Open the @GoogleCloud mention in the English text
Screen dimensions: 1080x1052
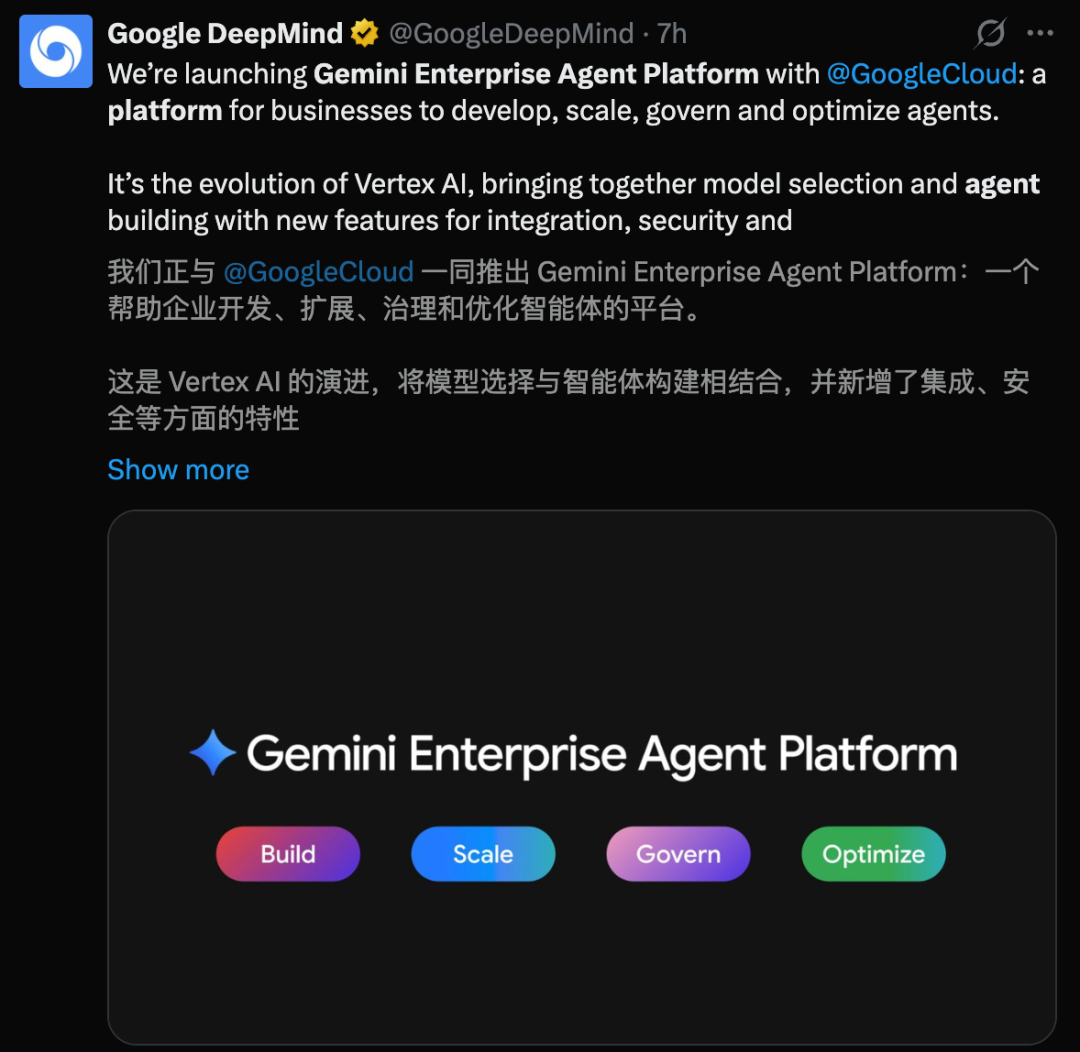click(921, 74)
